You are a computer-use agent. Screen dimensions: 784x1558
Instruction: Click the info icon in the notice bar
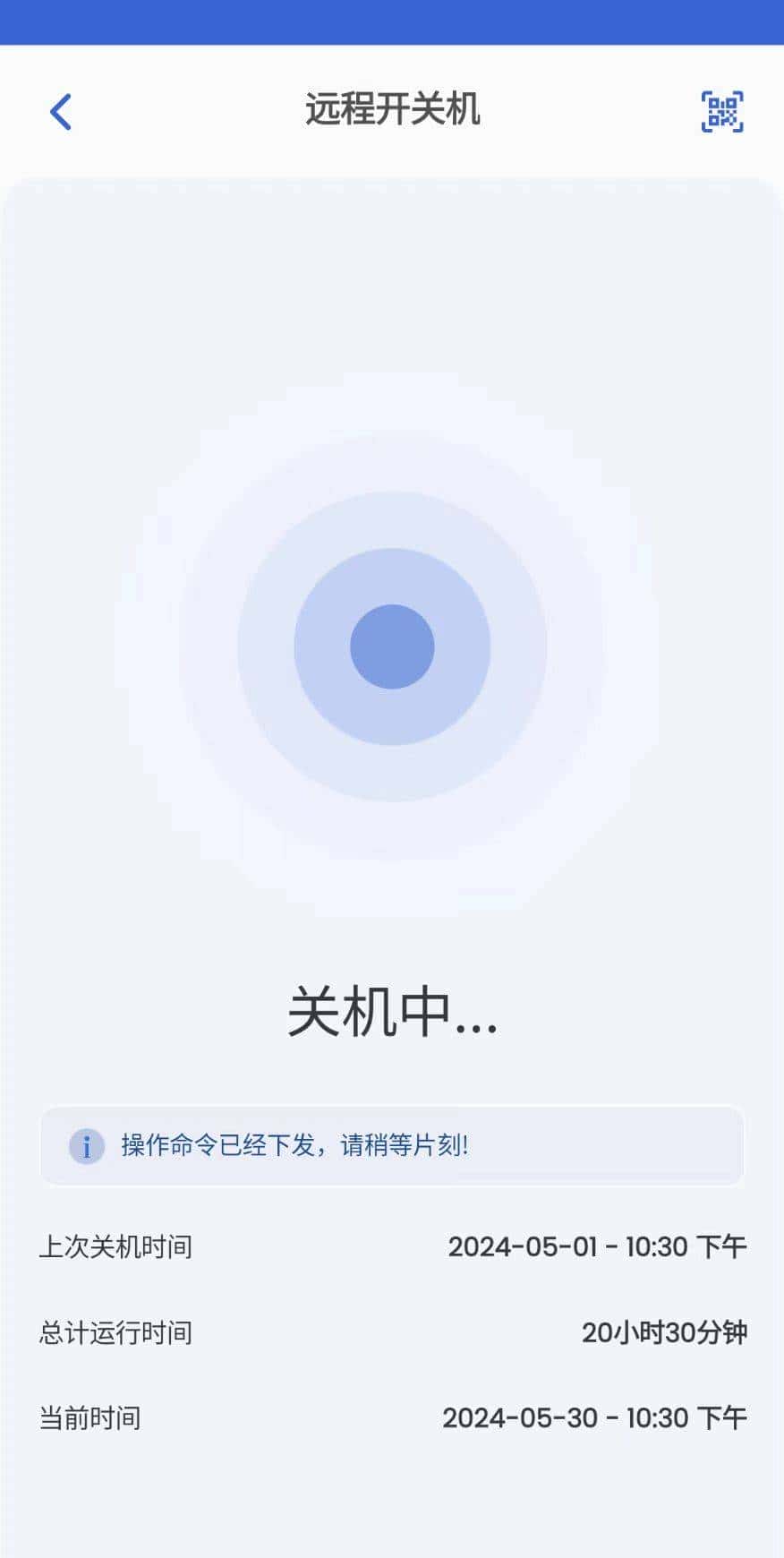coord(87,1145)
